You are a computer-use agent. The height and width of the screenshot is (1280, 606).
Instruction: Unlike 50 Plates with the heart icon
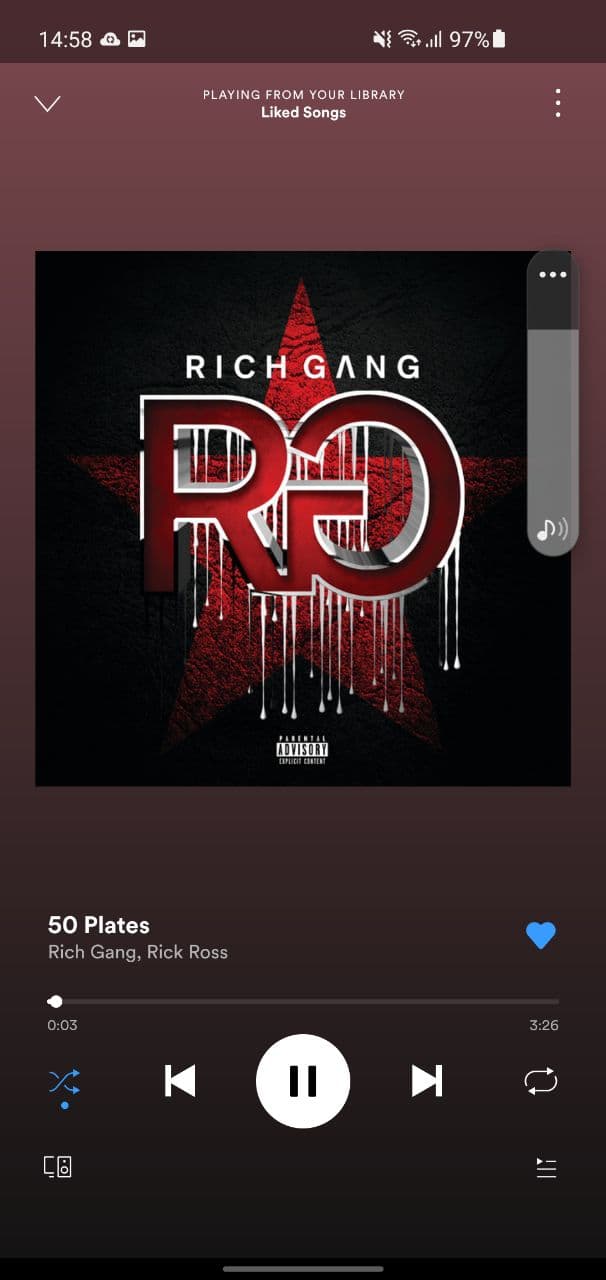tap(540, 935)
